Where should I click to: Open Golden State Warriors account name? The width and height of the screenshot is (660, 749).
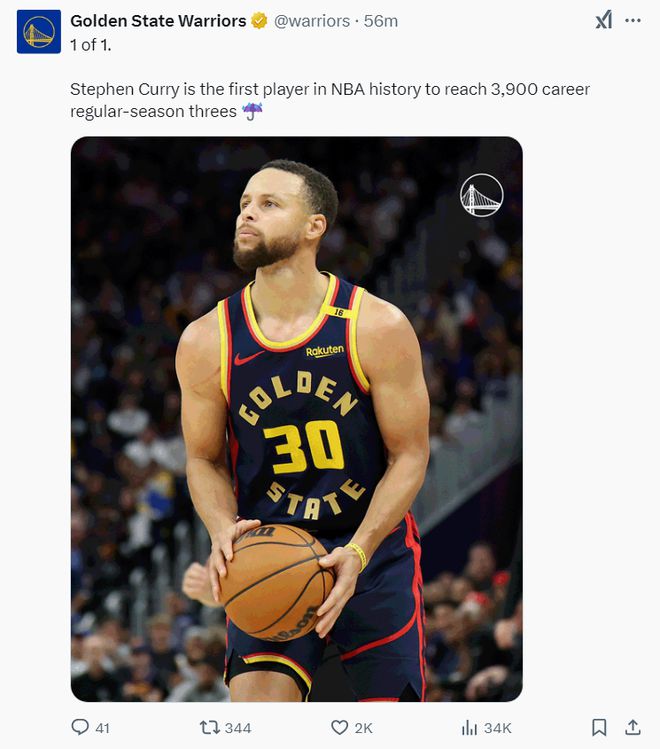(x=157, y=21)
